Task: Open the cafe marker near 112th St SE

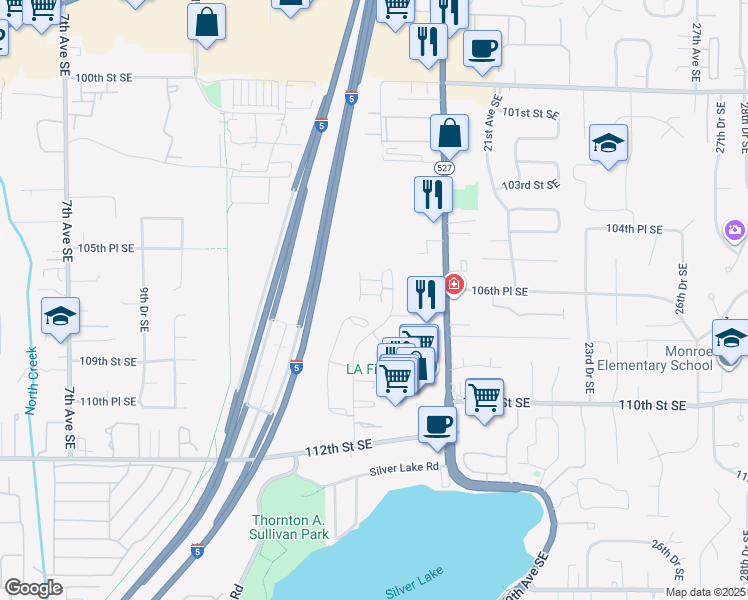Action: (x=437, y=425)
